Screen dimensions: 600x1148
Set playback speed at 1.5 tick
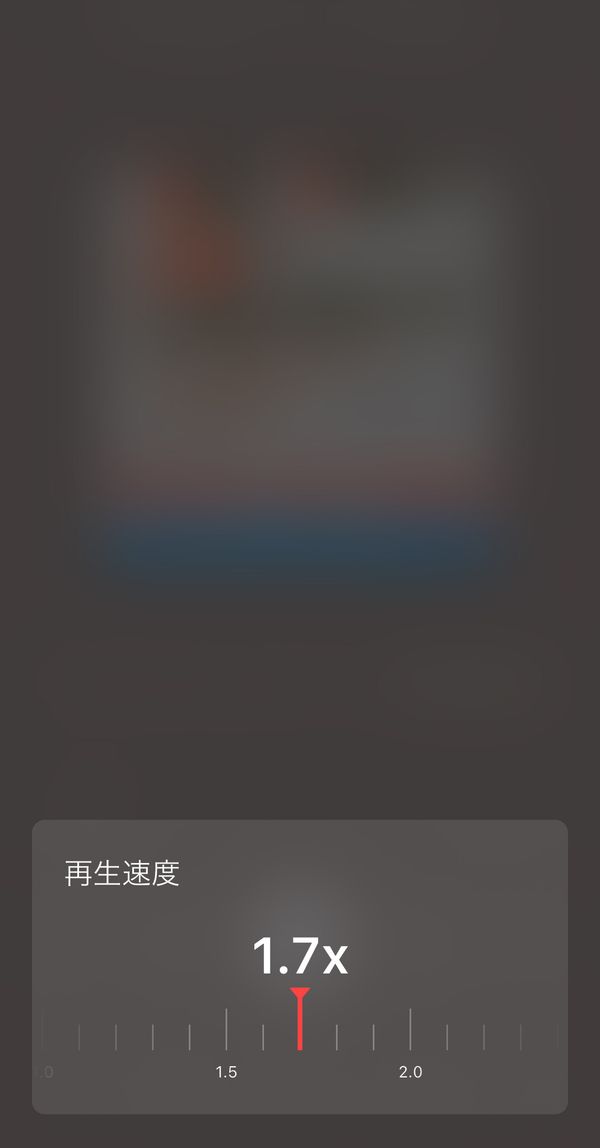(x=226, y=1029)
